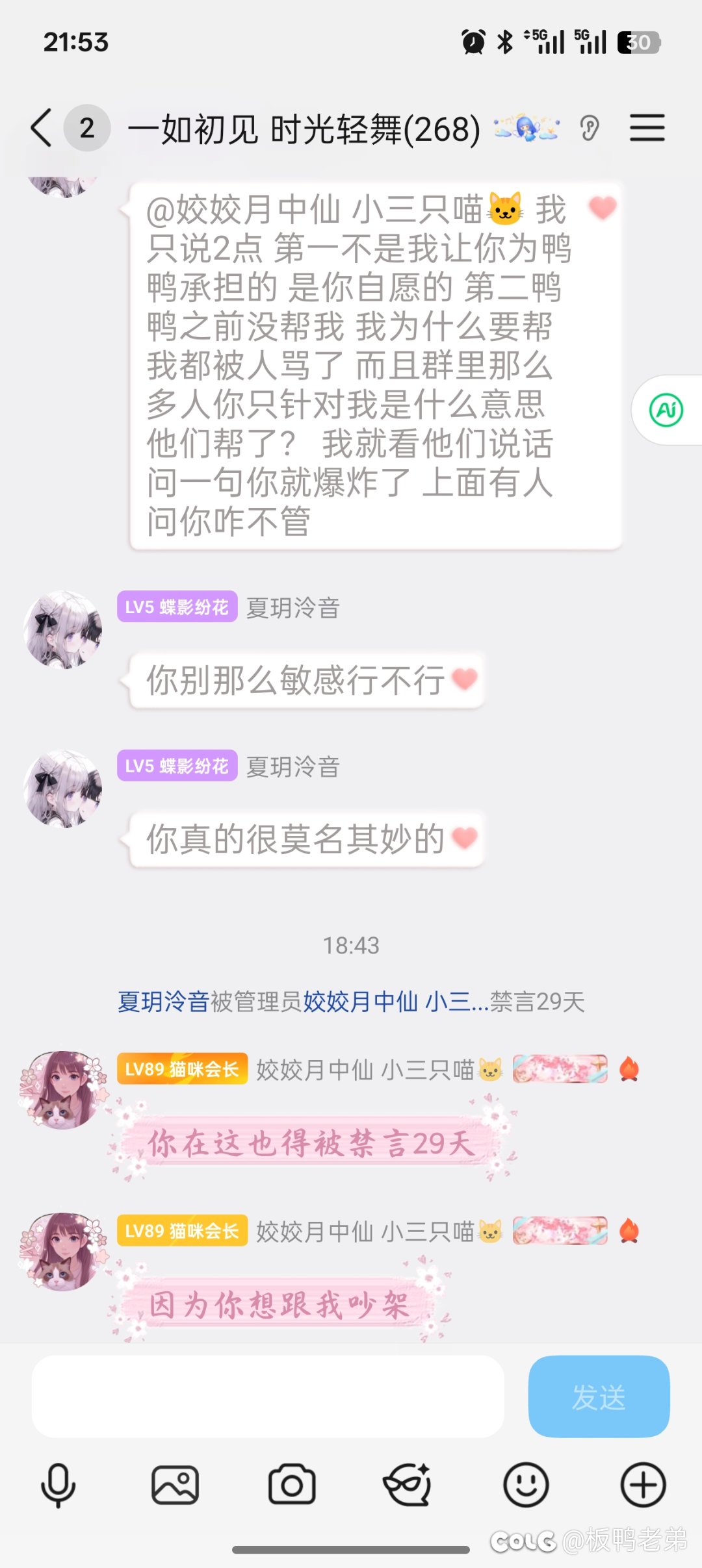702x1568 pixels.
Task: Start voice input with the microphone
Action: tap(58, 1486)
